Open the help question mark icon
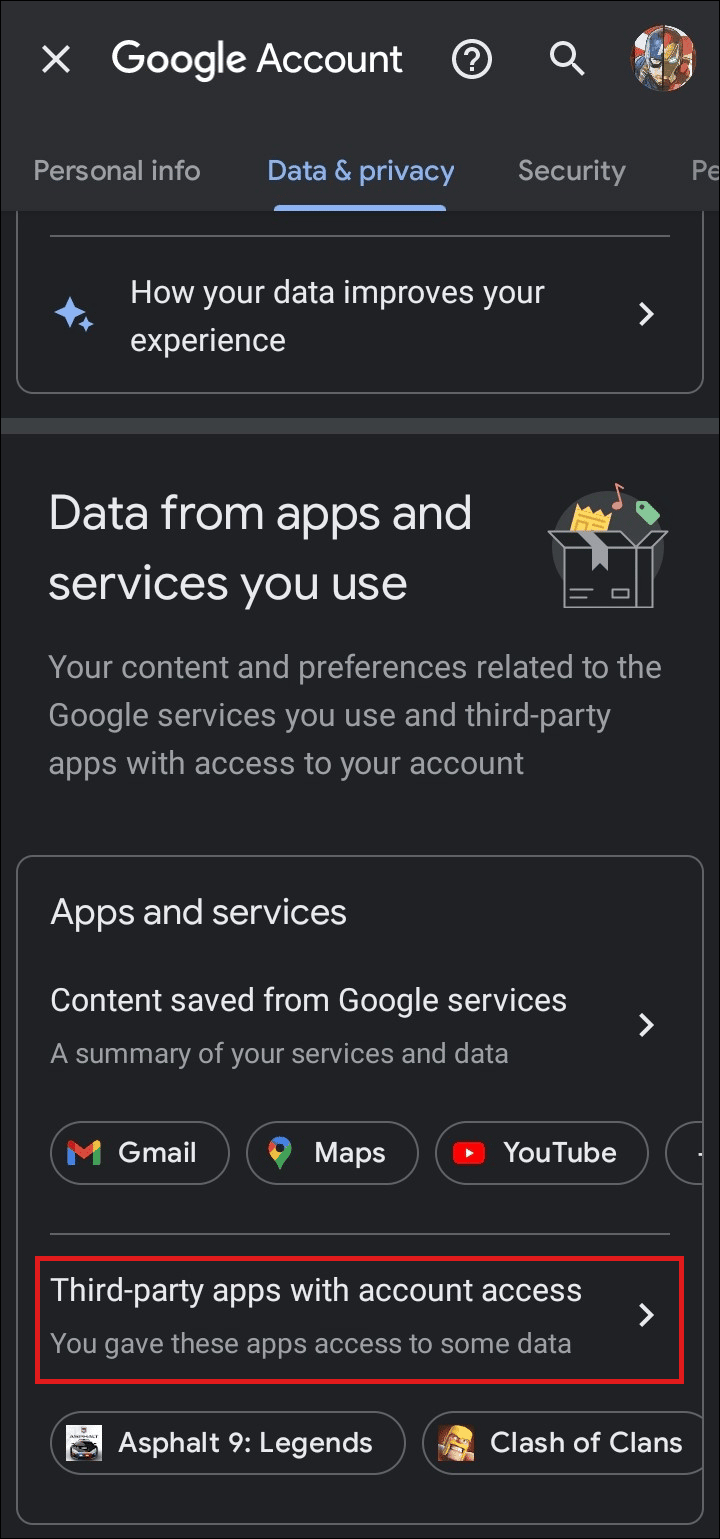This screenshot has height=1539, width=720. click(x=472, y=60)
